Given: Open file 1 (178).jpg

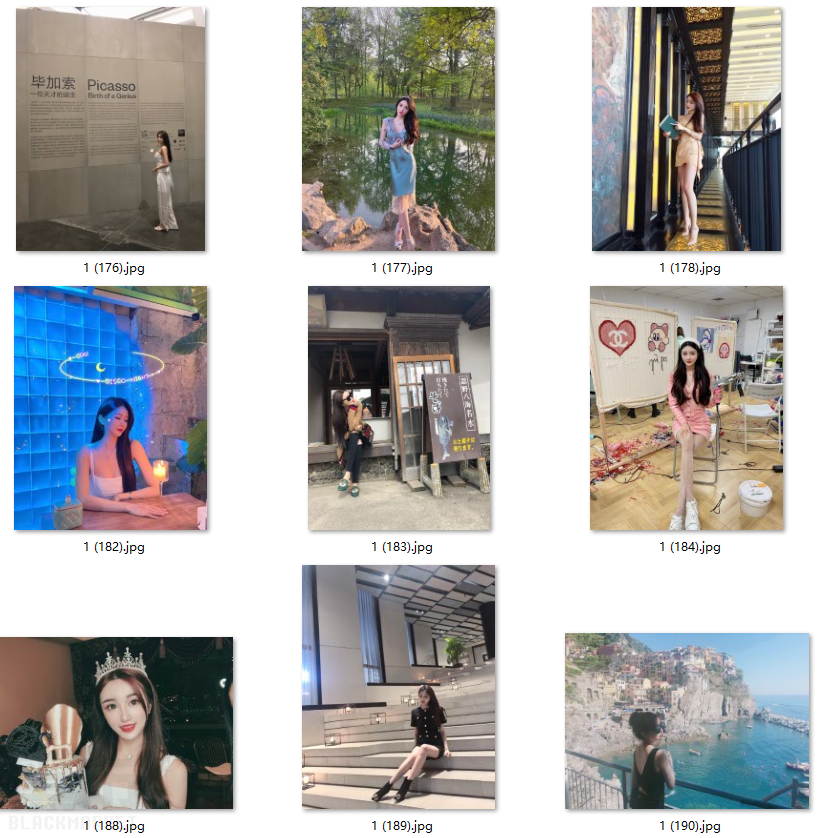Looking at the screenshot, I should [686, 129].
